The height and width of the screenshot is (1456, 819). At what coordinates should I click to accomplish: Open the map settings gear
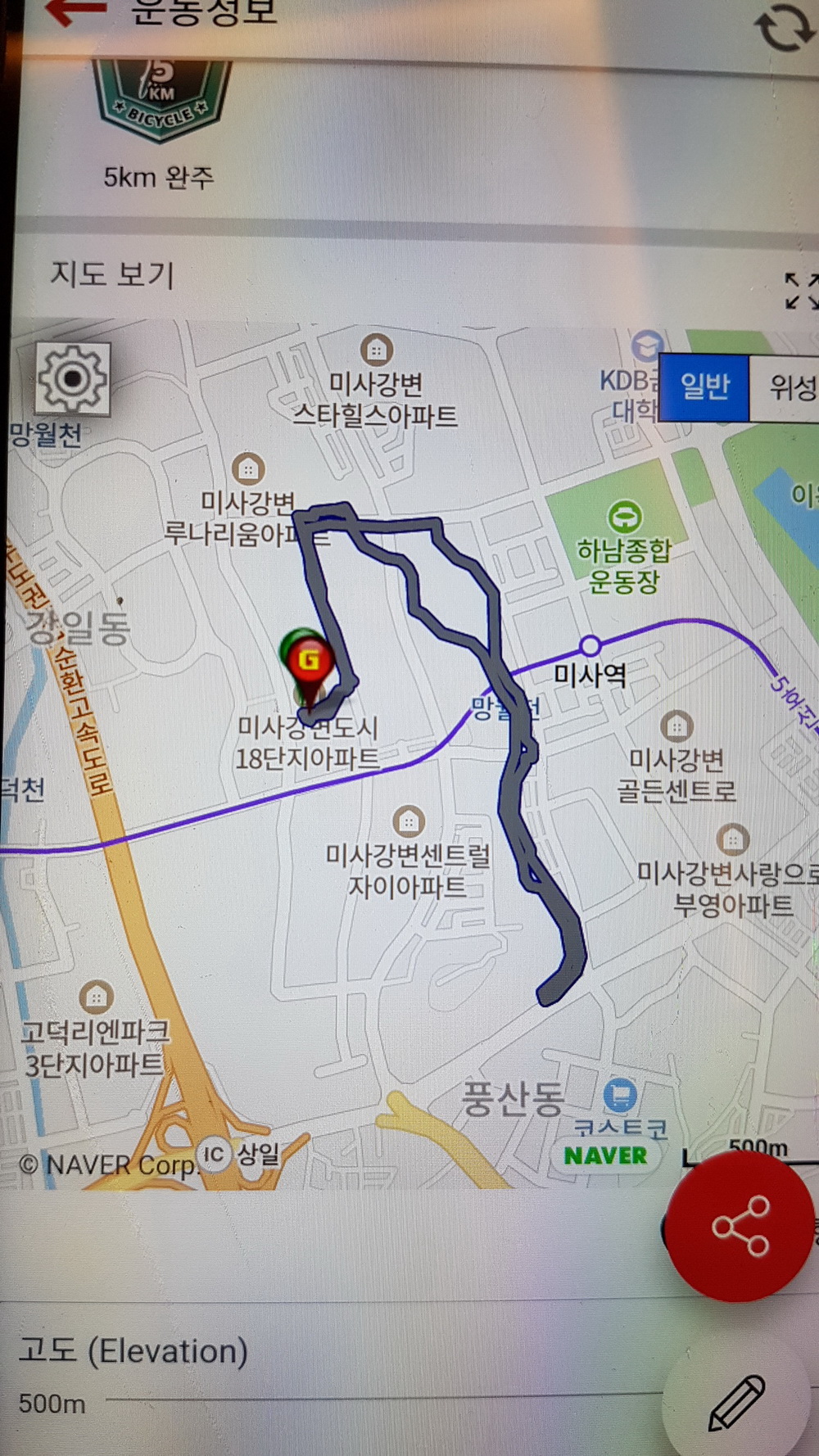(72, 378)
